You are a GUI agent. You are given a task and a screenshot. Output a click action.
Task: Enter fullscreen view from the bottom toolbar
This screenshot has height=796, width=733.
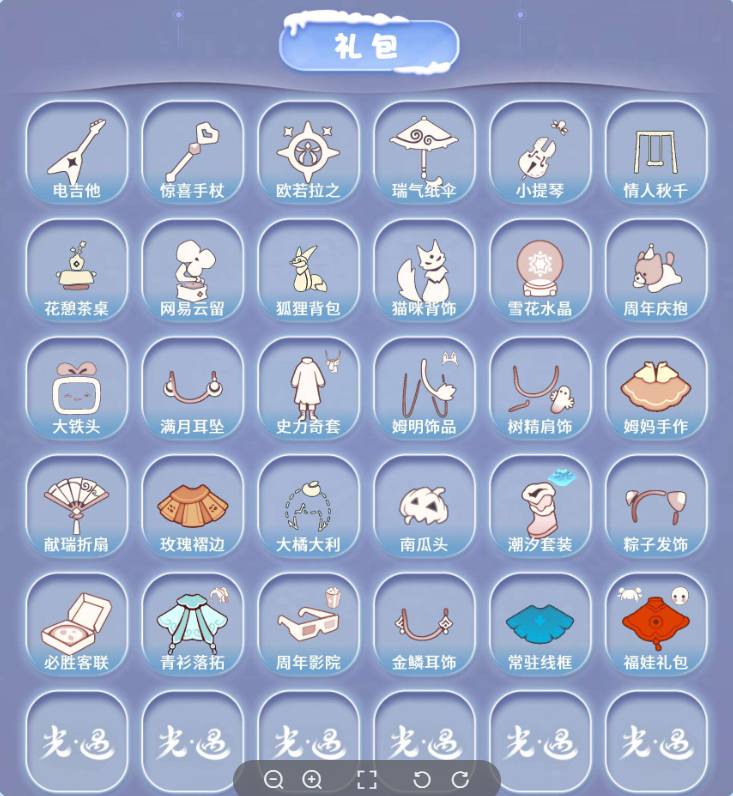[x=367, y=777]
